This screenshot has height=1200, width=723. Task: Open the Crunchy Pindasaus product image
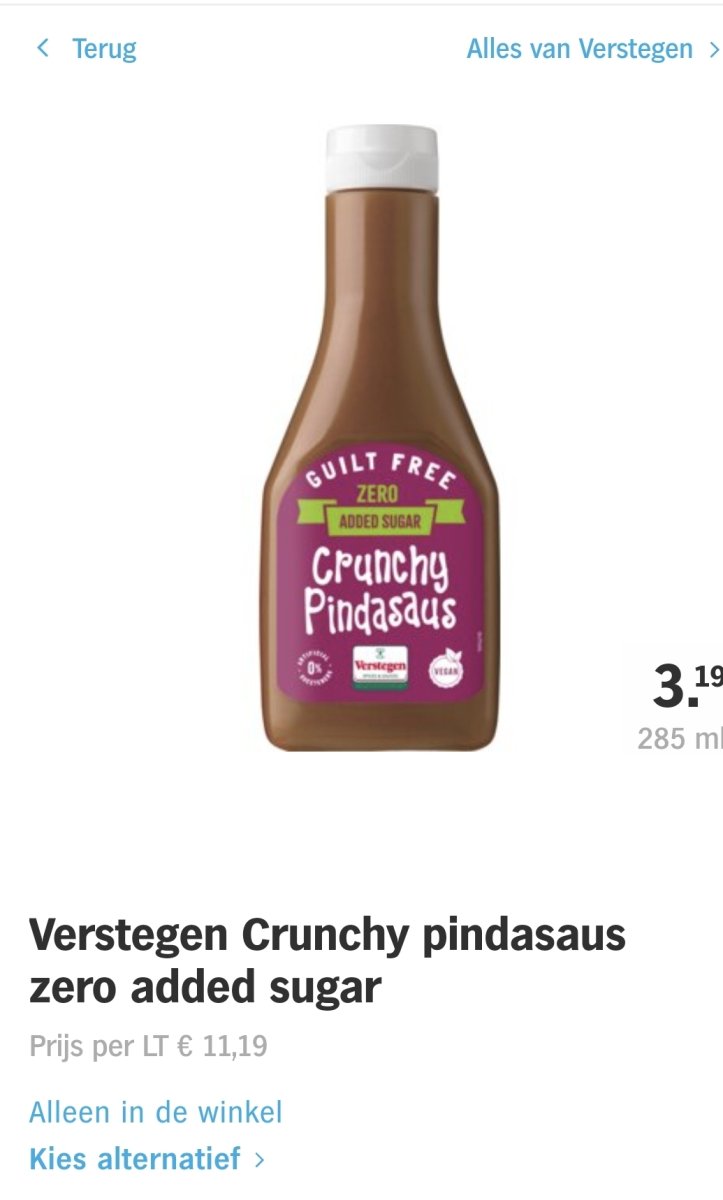click(382, 440)
